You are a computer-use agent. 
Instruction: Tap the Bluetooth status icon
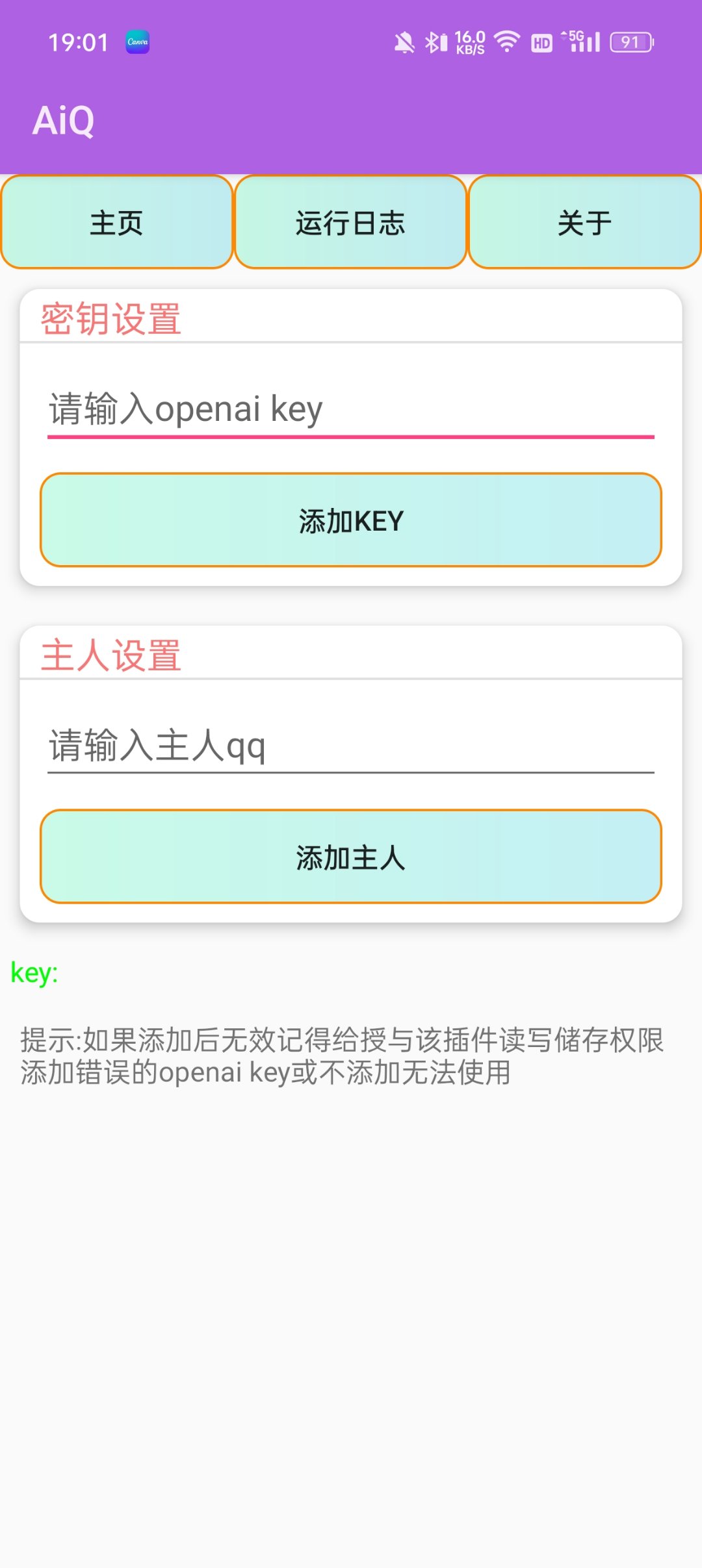coord(437,42)
